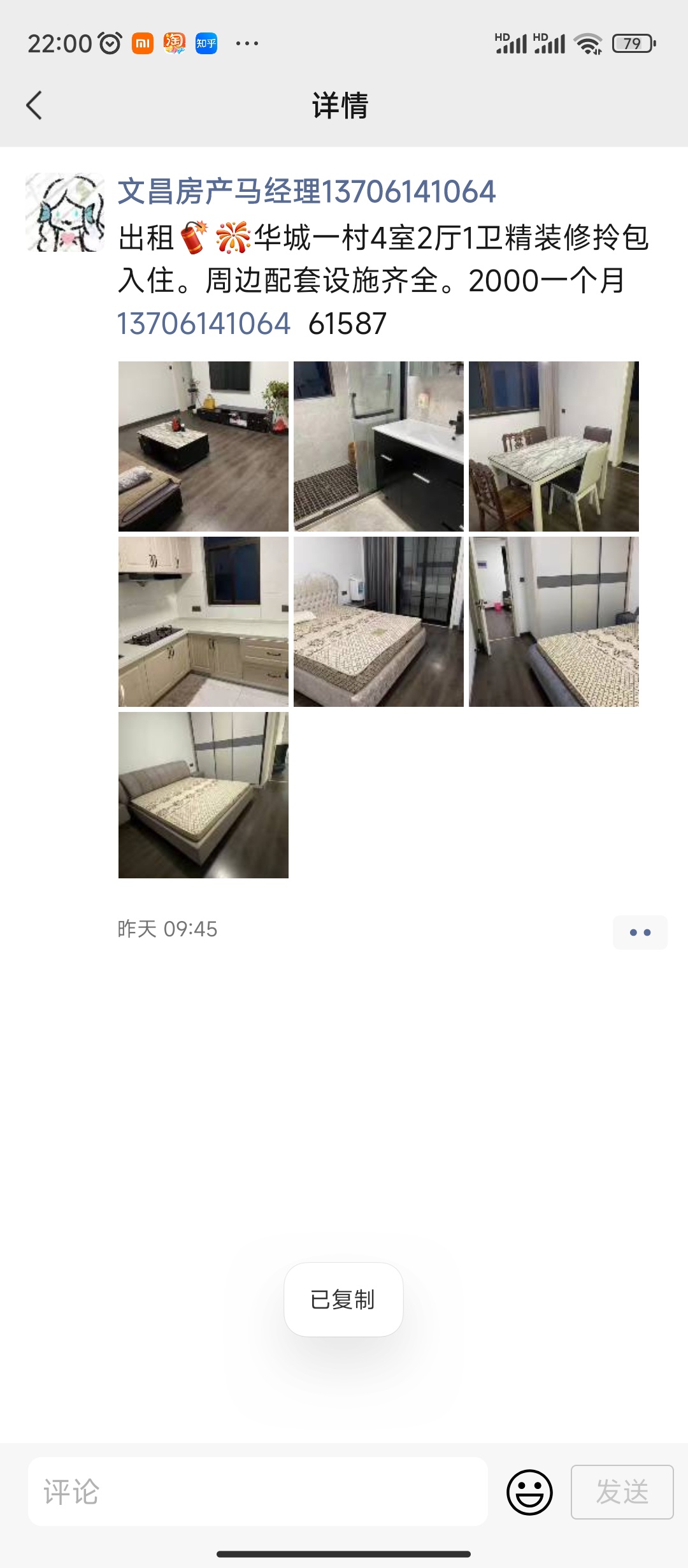688x1568 pixels.
Task: Tap the phone number 13706141064 in the post
Action: [x=204, y=324]
